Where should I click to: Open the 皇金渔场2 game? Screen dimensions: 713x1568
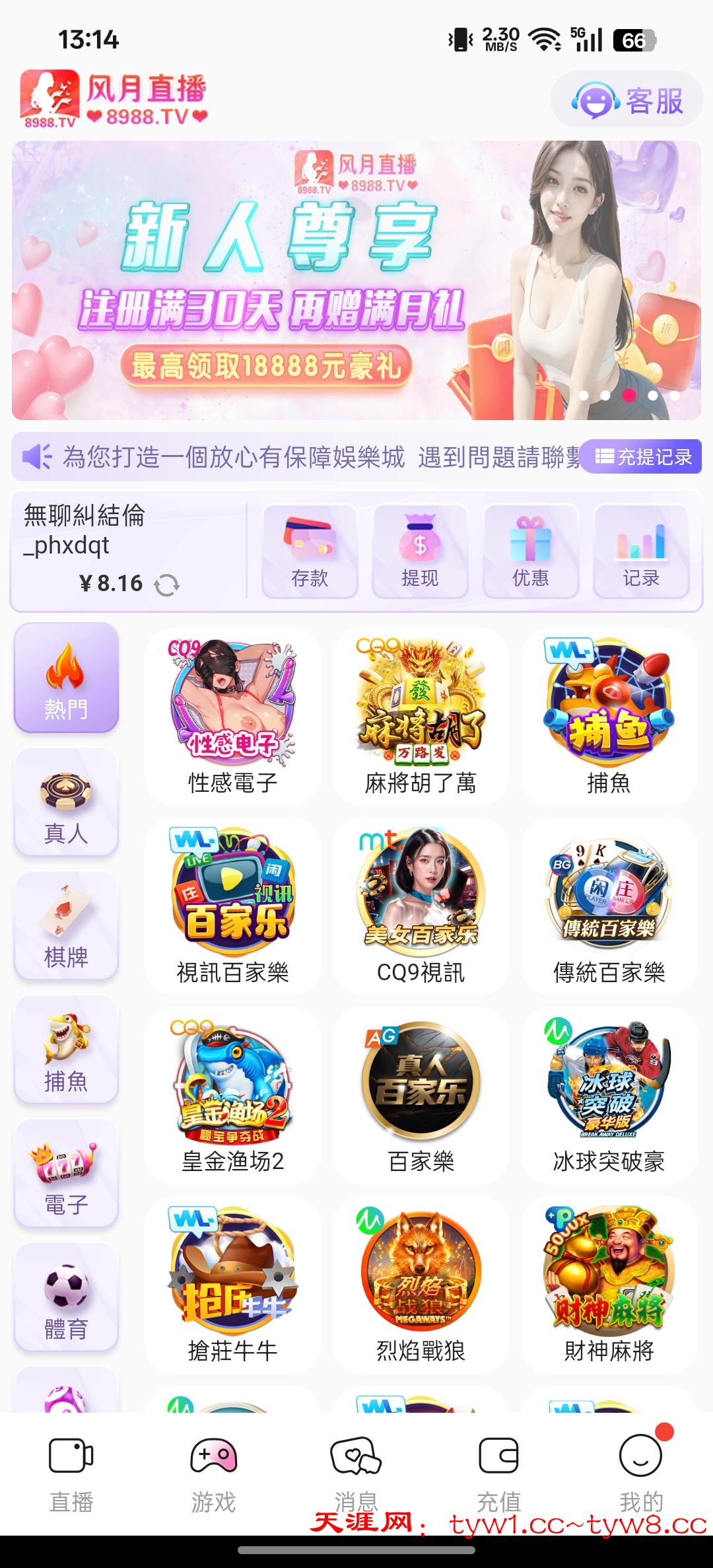coord(232,1094)
